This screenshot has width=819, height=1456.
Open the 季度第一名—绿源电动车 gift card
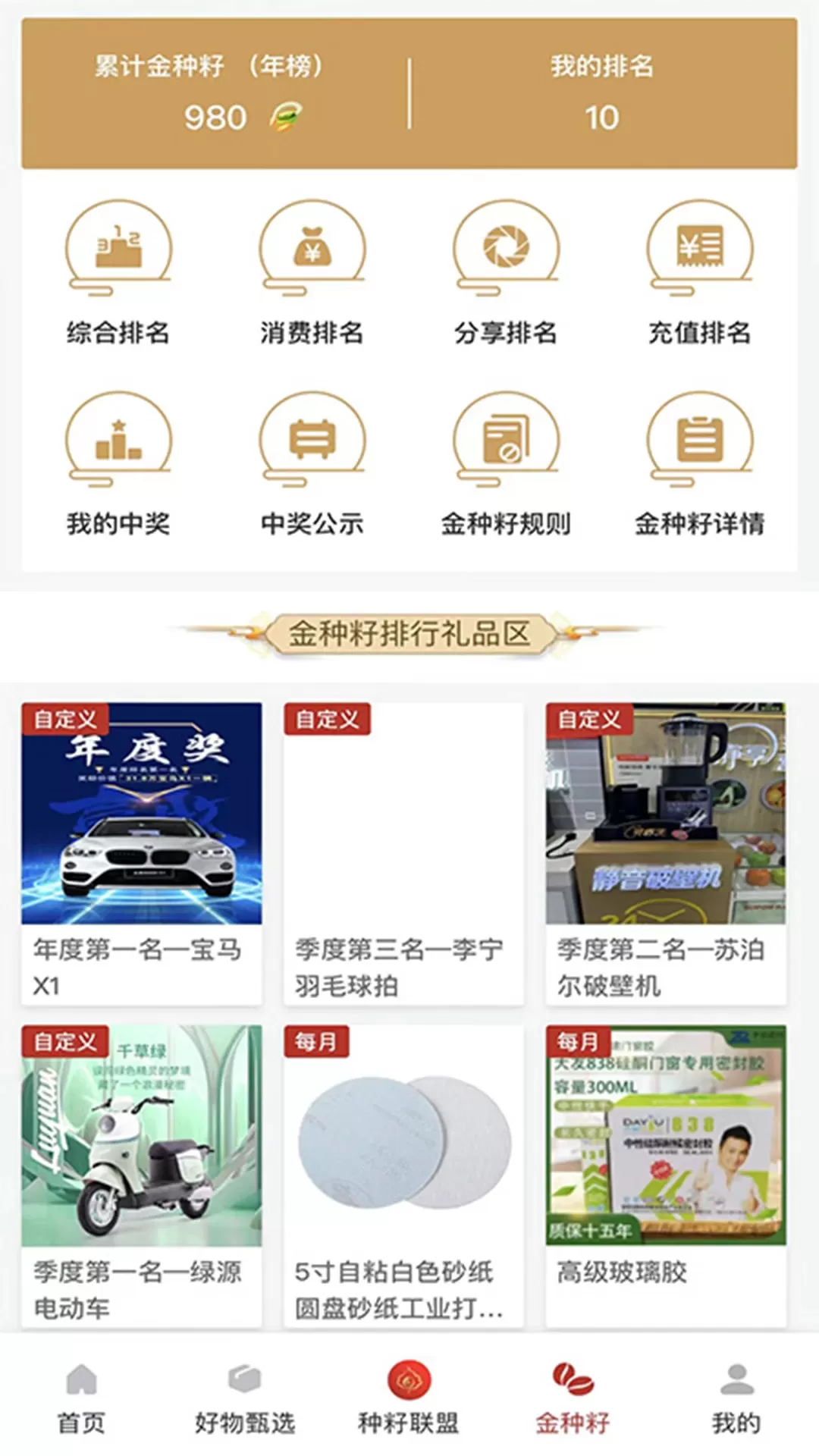[142, 1176]
